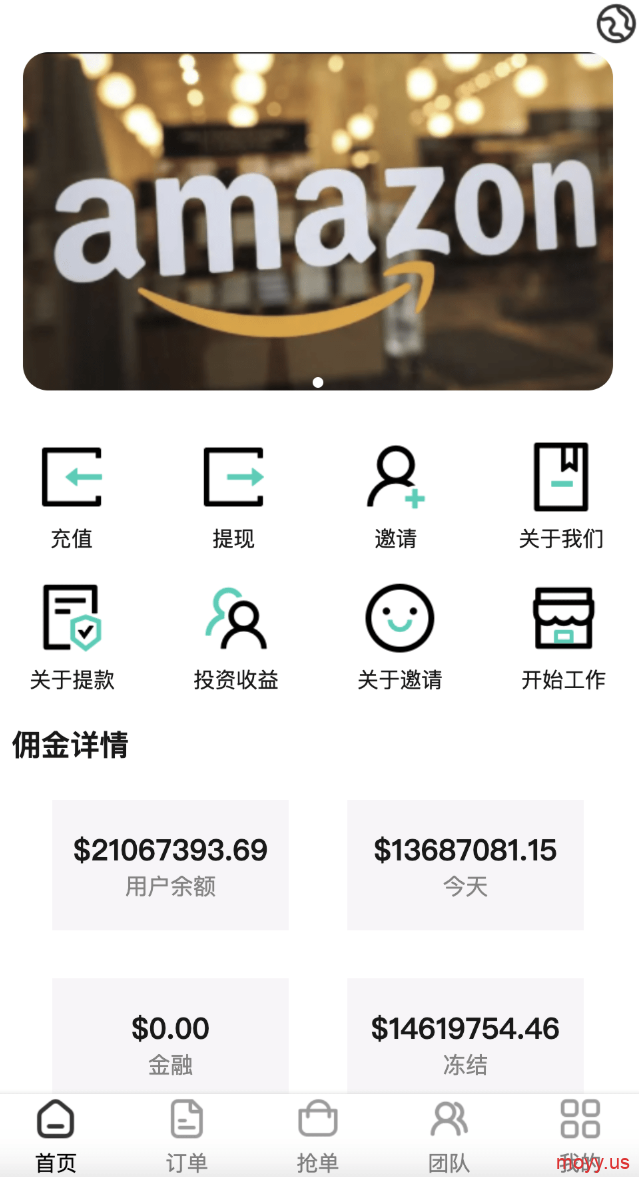Go to the 首页 home tab
The width and height of the screenshot is (639, 1177).
pos(56,1136)
